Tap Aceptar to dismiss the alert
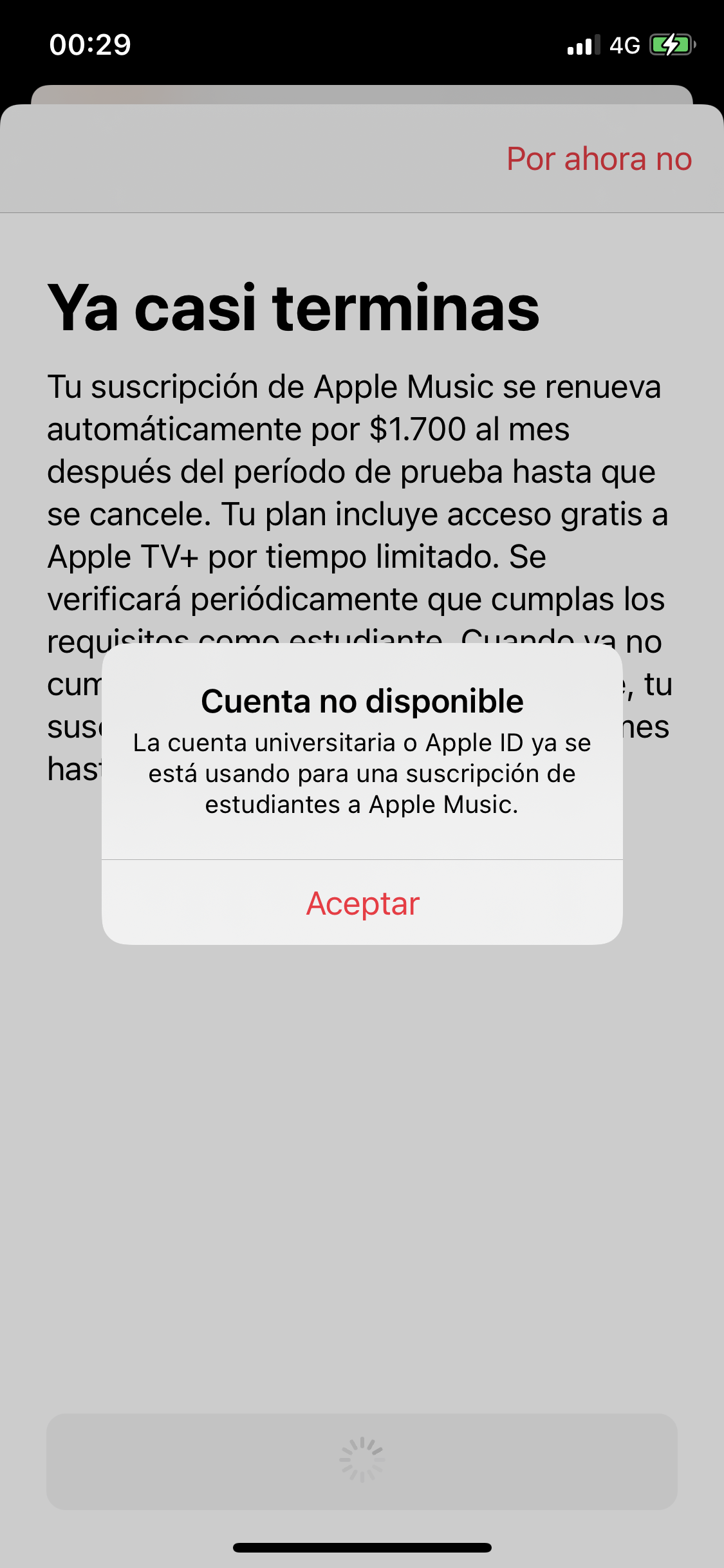Viewport: 724px width, 1568px height. point(362,903)
